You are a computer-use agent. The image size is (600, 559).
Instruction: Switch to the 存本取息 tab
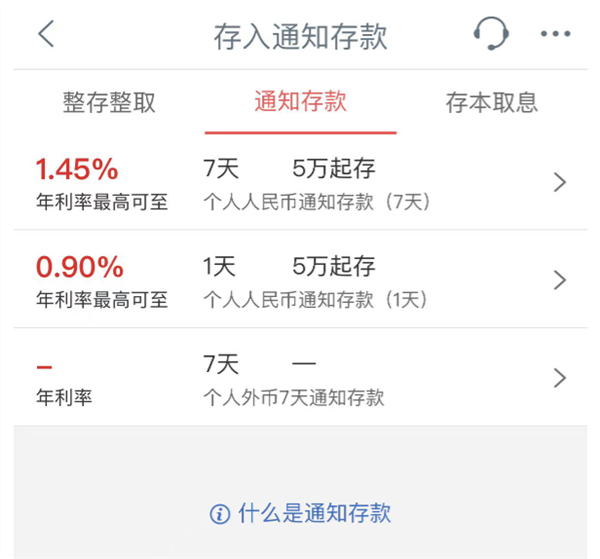pos(491,102)
